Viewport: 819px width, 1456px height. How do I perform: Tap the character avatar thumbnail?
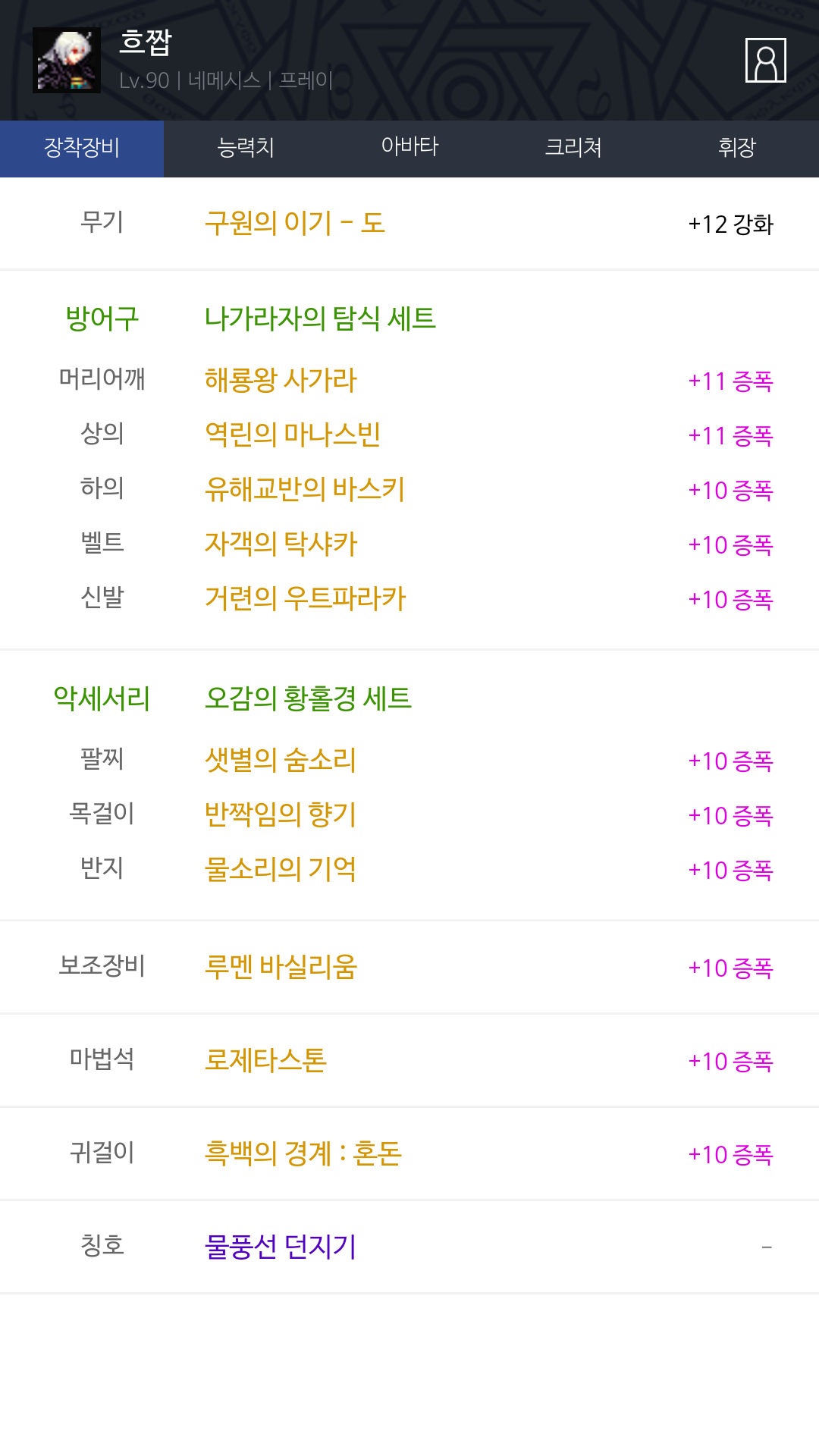click(x=67, y=60)
